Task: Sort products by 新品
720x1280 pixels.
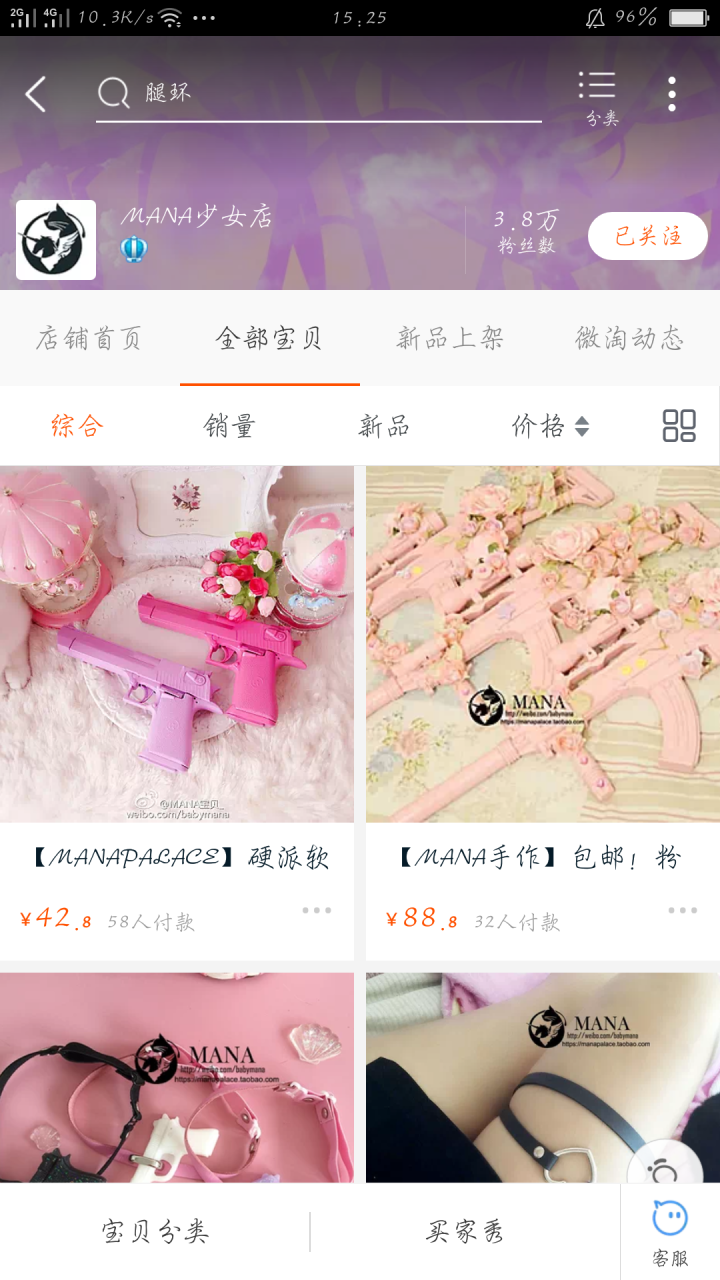Action: [385, 426]
